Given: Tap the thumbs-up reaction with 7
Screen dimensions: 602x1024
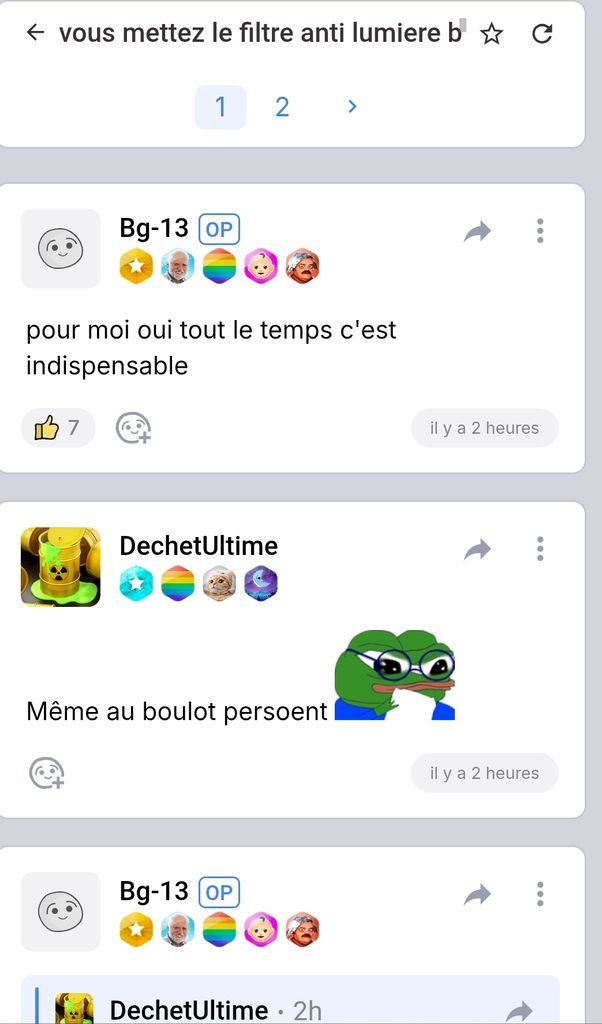Looking at the screenshot, I should [57, 428].
